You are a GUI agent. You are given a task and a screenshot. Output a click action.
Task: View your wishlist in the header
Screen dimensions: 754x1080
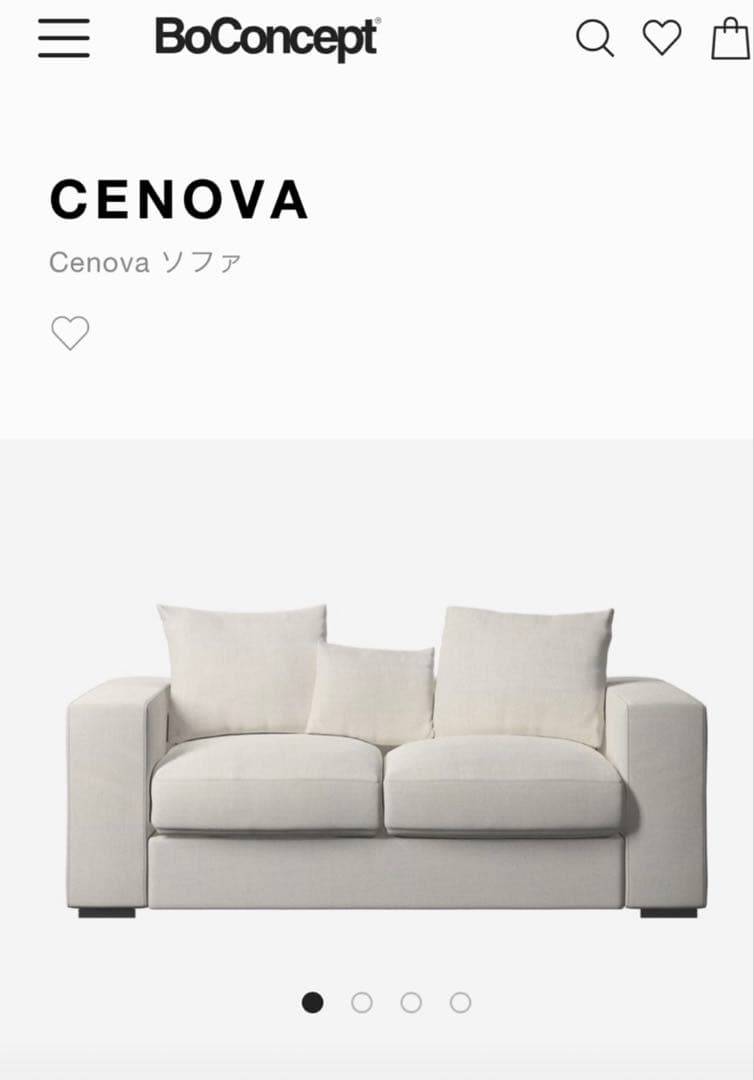click(659, 40)
